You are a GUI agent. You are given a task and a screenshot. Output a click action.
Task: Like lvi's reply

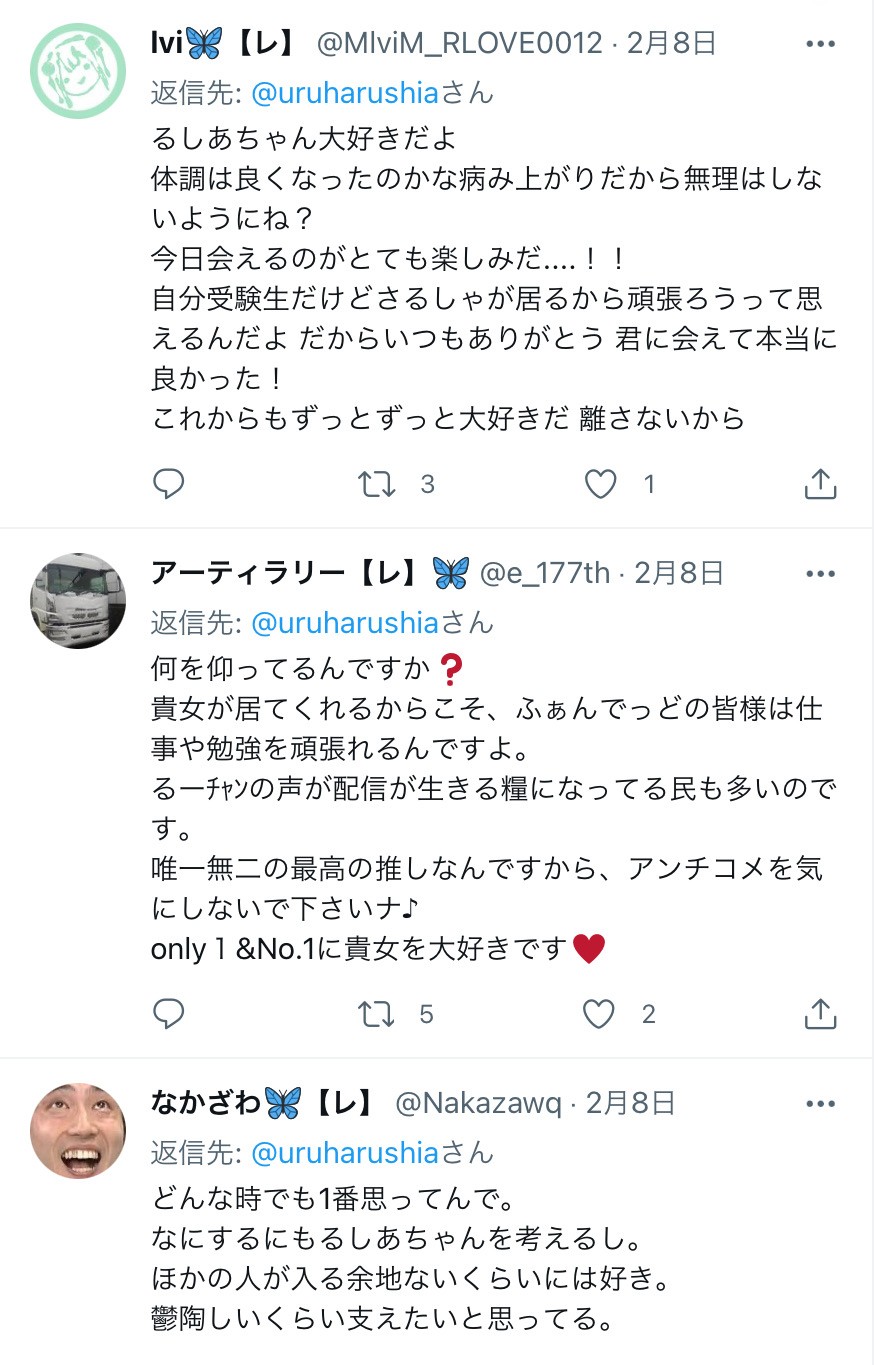tap(600, 485)
